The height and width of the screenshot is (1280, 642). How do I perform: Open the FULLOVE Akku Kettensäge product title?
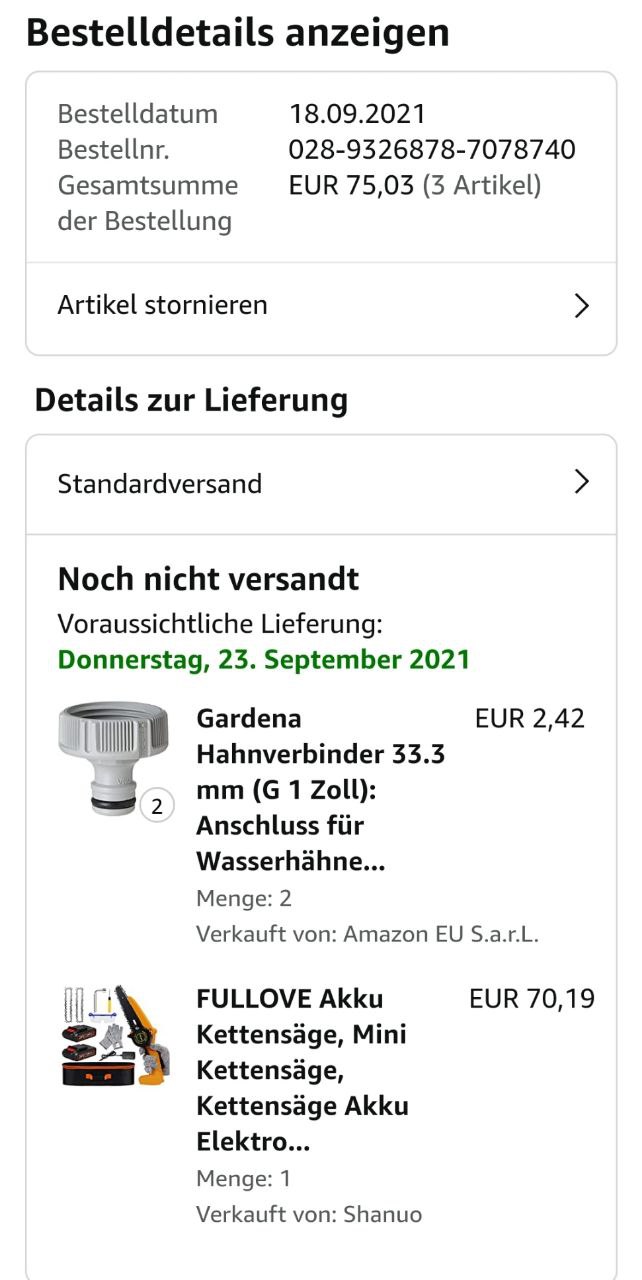pos(303,1070)
